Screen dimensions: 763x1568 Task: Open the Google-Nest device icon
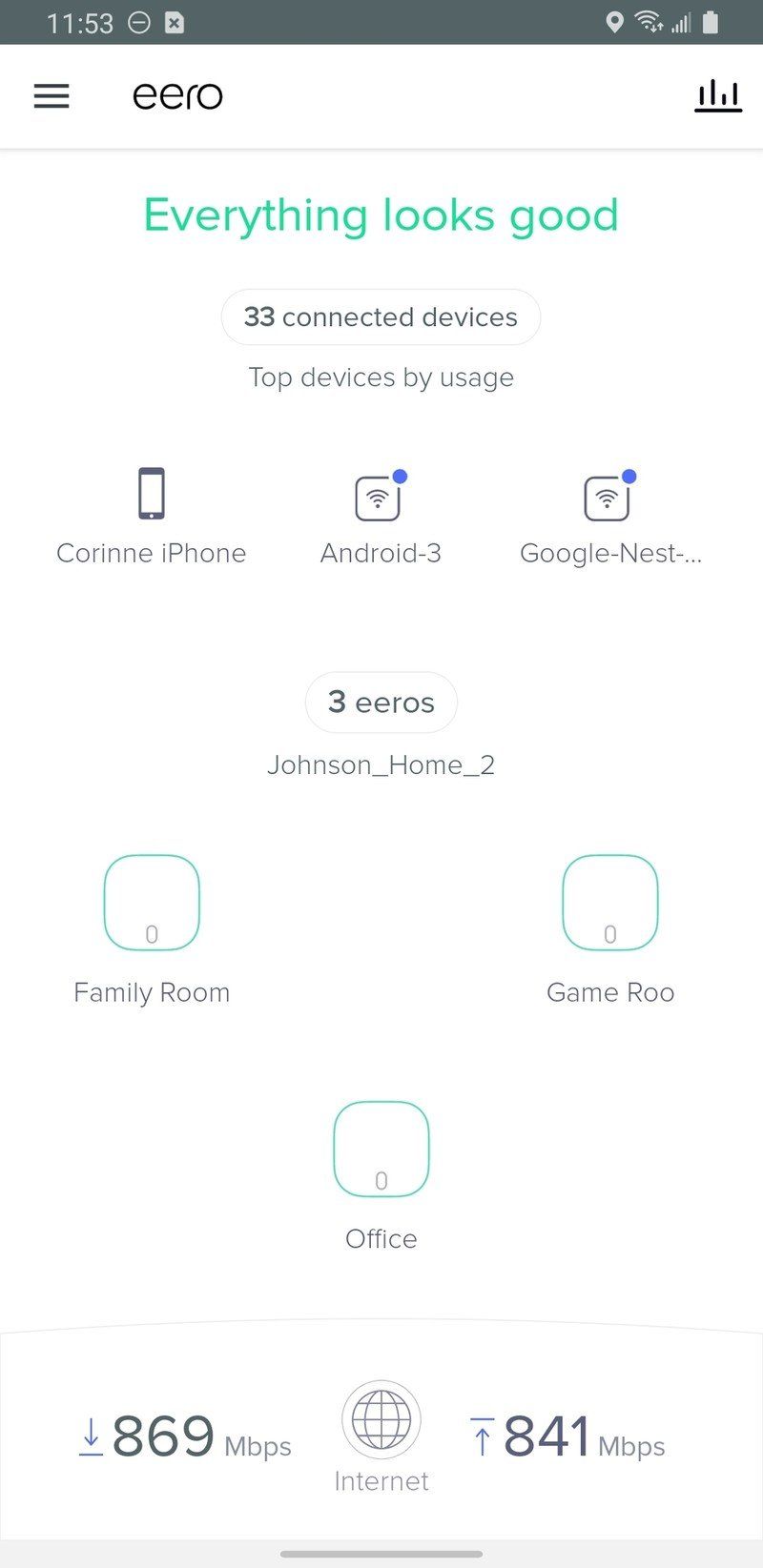coord(606,497)
